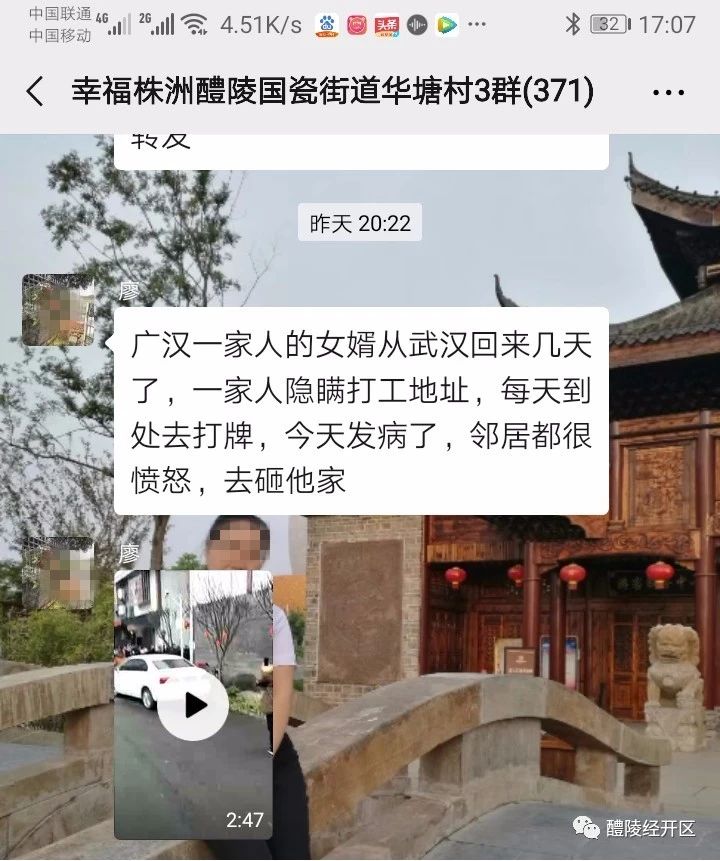
Task: Open 廖's avatar beside the video message
Action: (58, 573)
